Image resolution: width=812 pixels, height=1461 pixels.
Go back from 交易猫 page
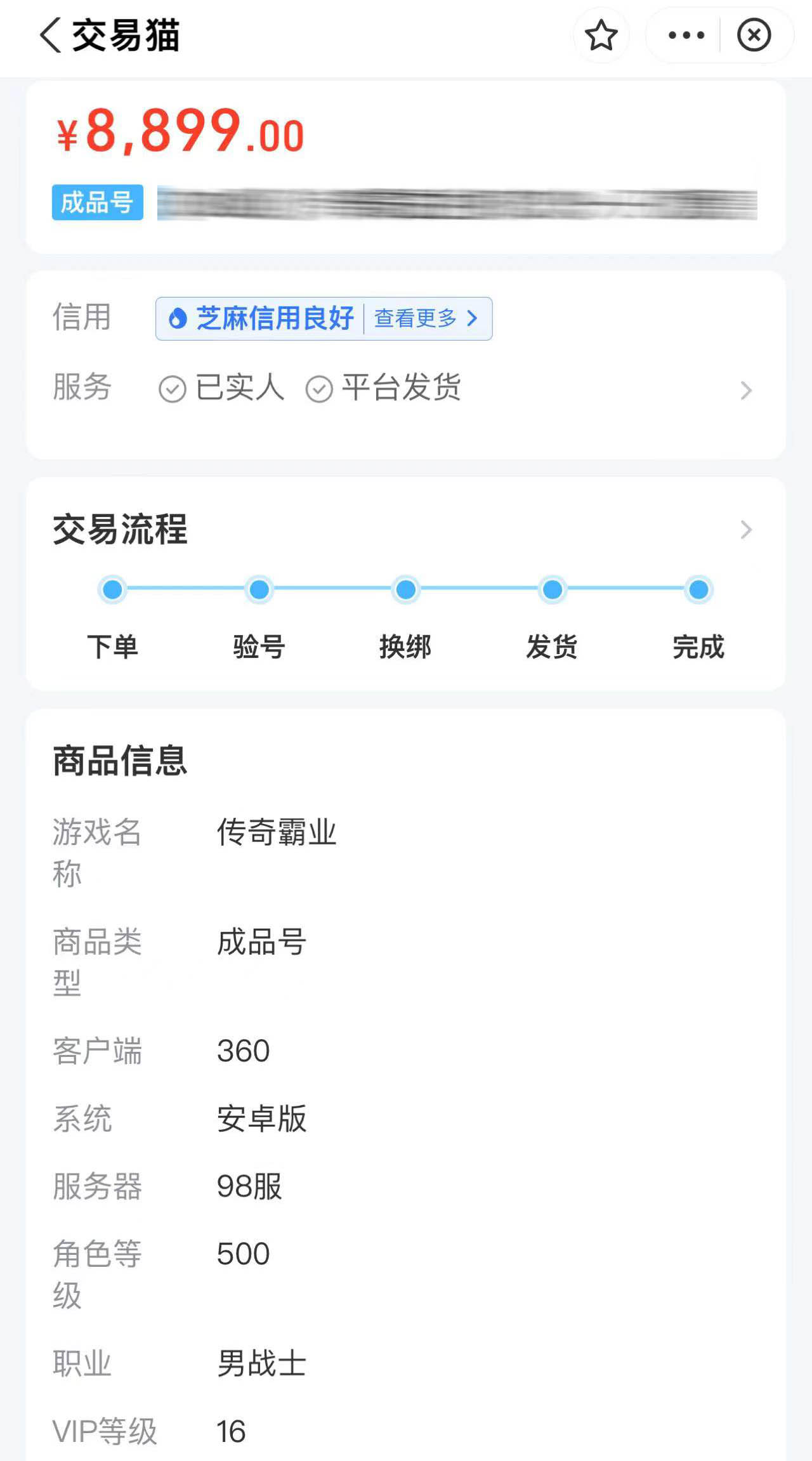pyautogui.click(x=51, y=35)
